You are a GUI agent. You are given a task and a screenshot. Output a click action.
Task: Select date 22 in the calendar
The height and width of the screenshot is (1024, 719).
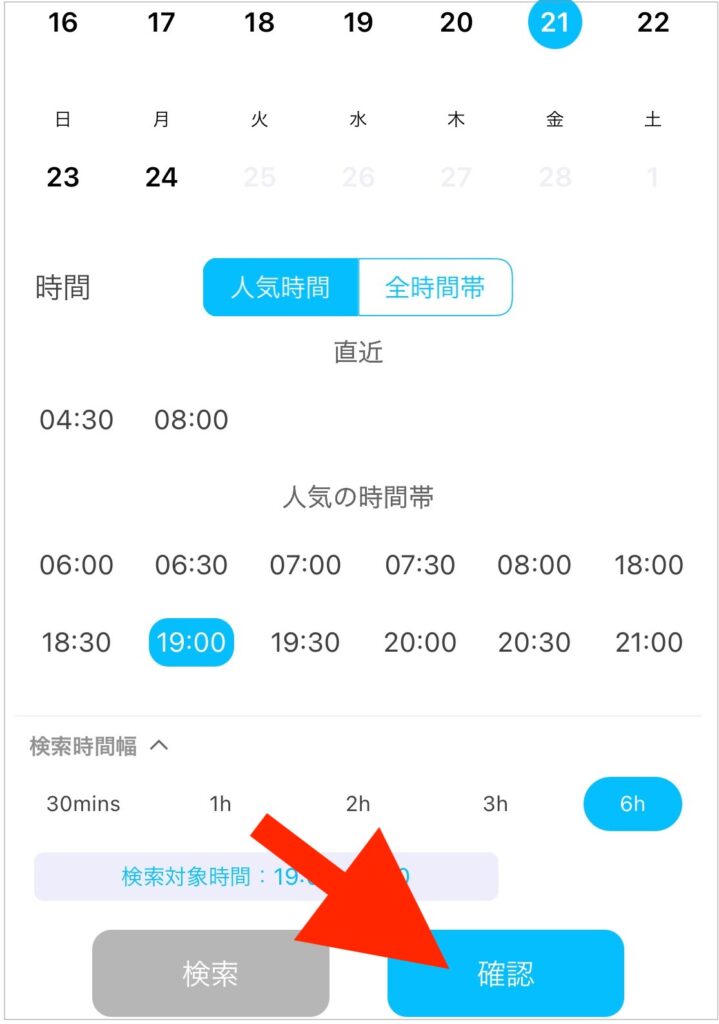tap(653, 22)
